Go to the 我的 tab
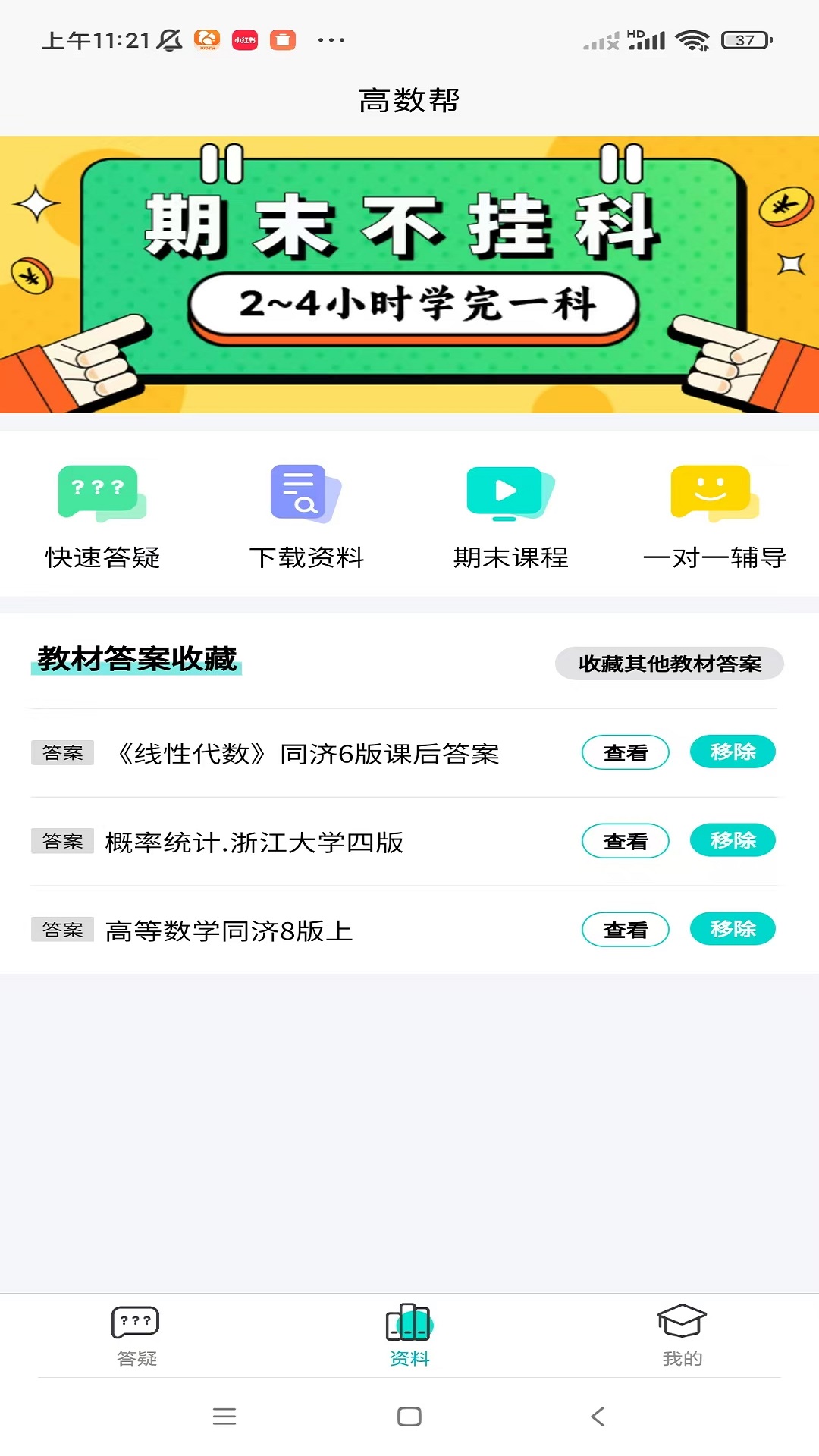 (x=682, y=1336)
